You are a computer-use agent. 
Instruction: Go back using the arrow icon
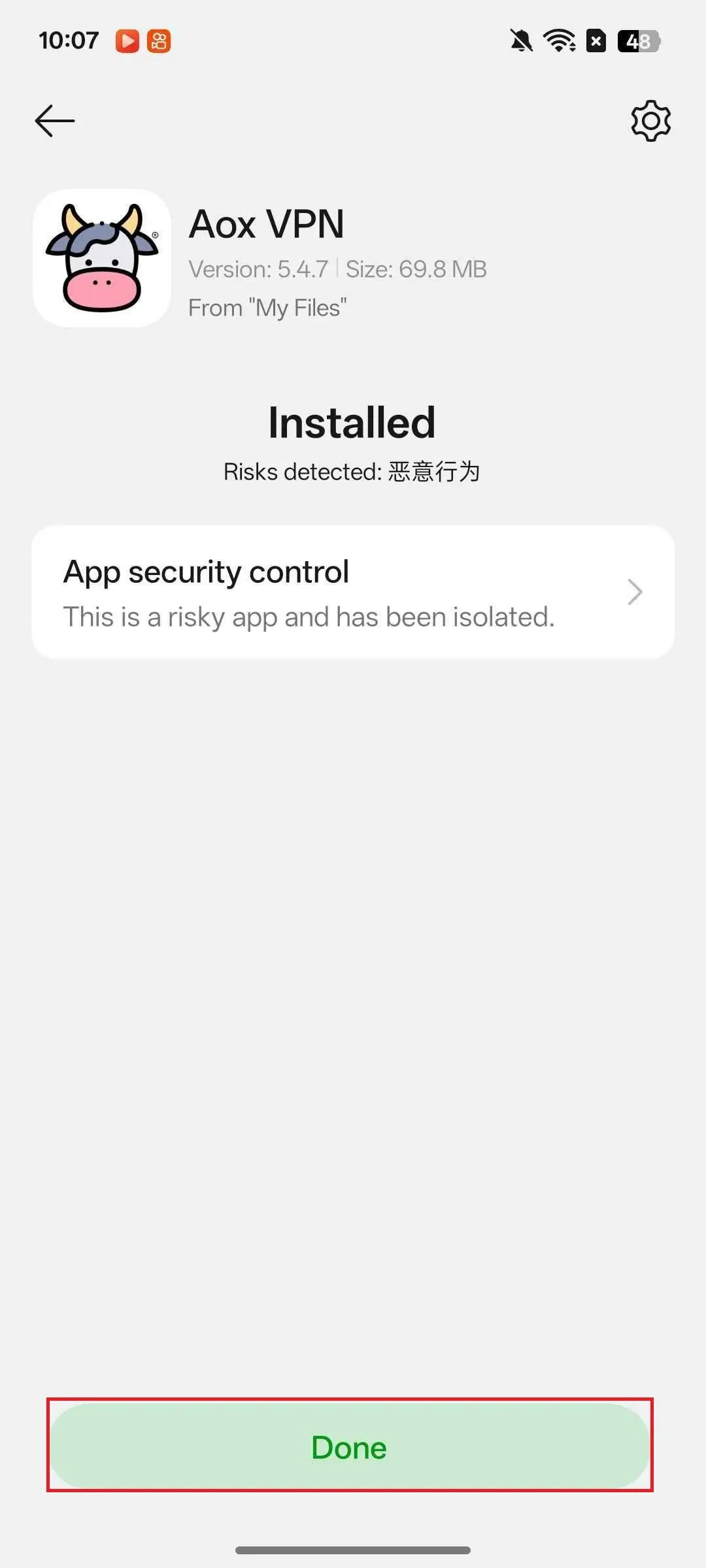55,121
